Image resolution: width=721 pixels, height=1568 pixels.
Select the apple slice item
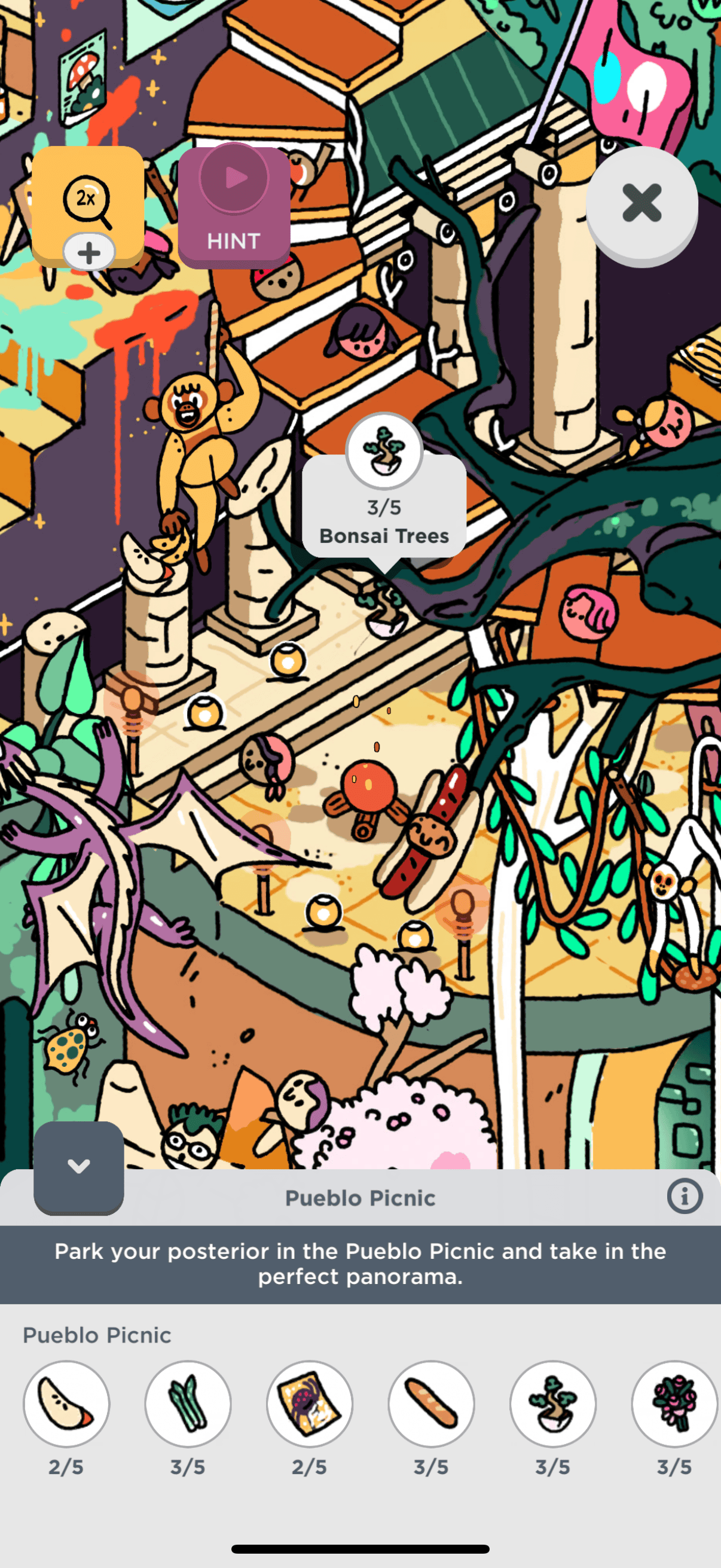(x=66, y=1404)
